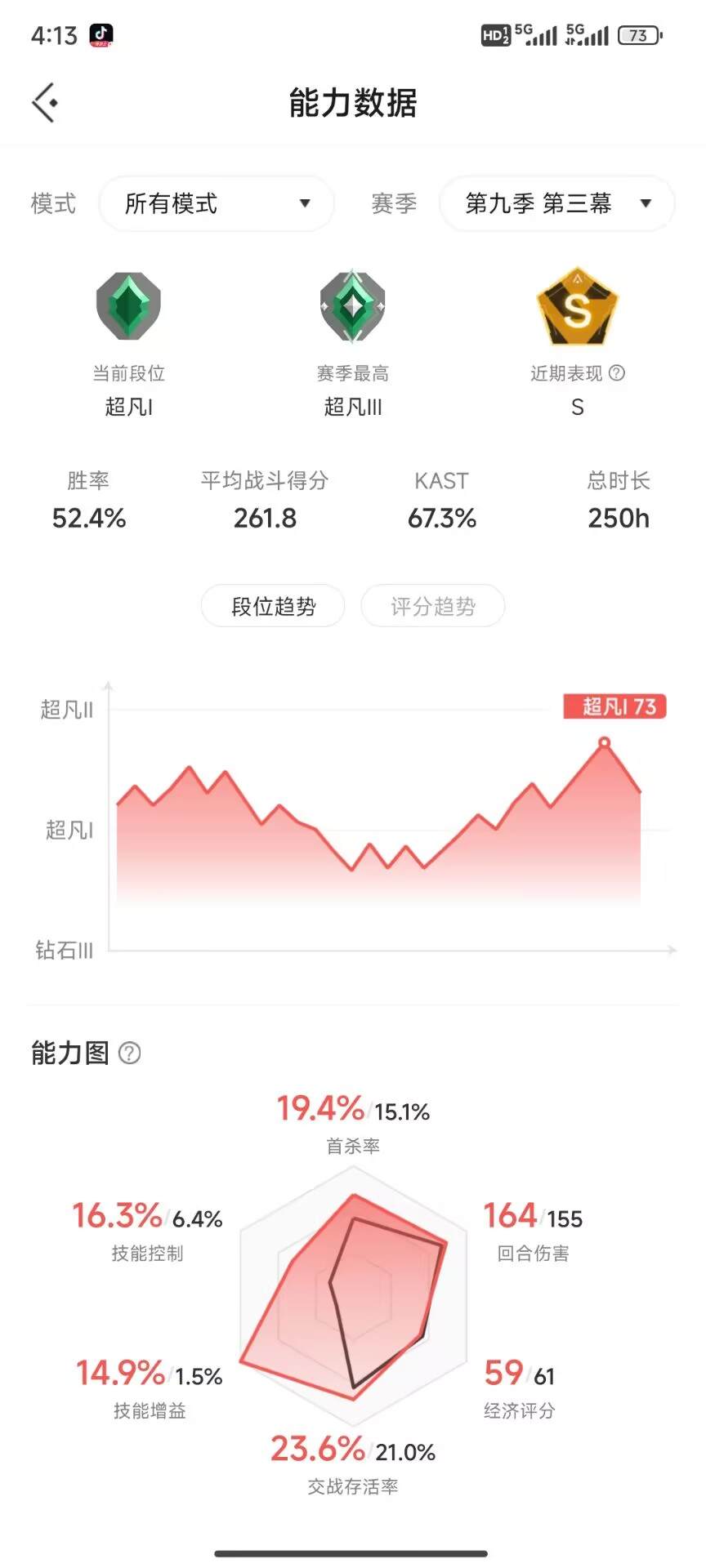The width and height of the screenshot is (706, 1568).
Task: Open the help icon next to 能力图
Action: tap(128, 1053)
